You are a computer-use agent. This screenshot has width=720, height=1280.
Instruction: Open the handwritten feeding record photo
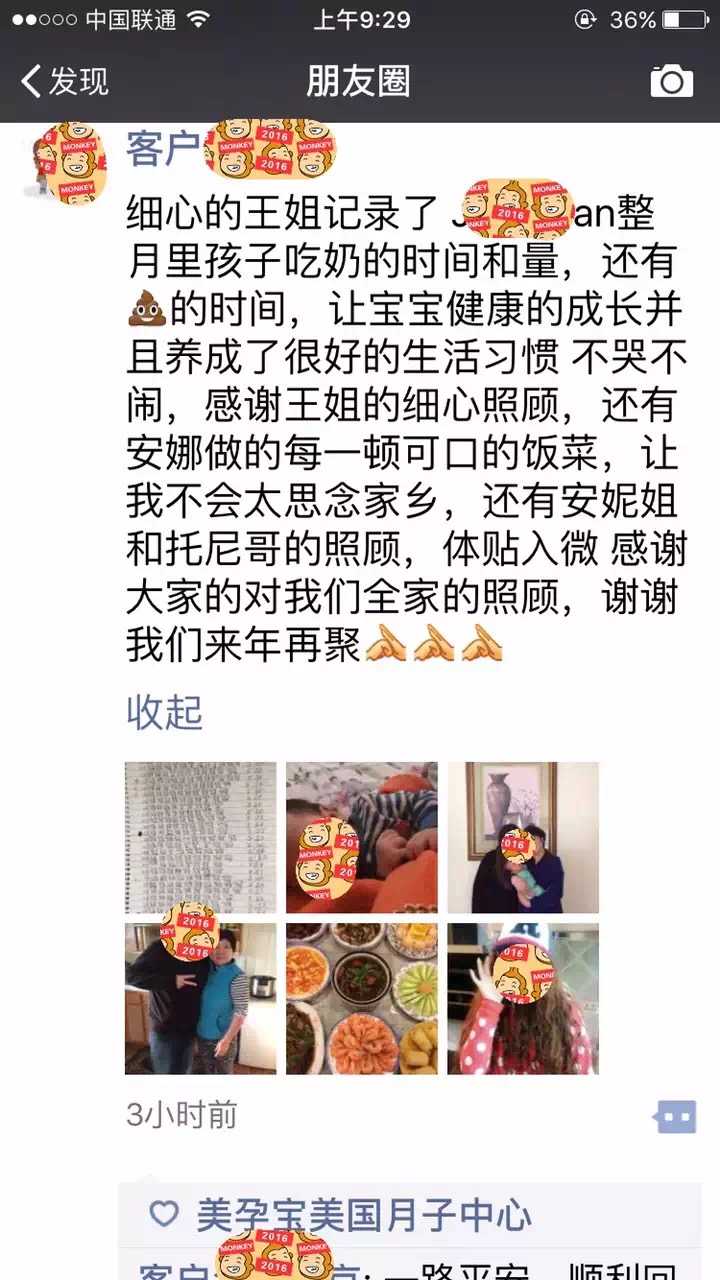(x=201, y=837)
